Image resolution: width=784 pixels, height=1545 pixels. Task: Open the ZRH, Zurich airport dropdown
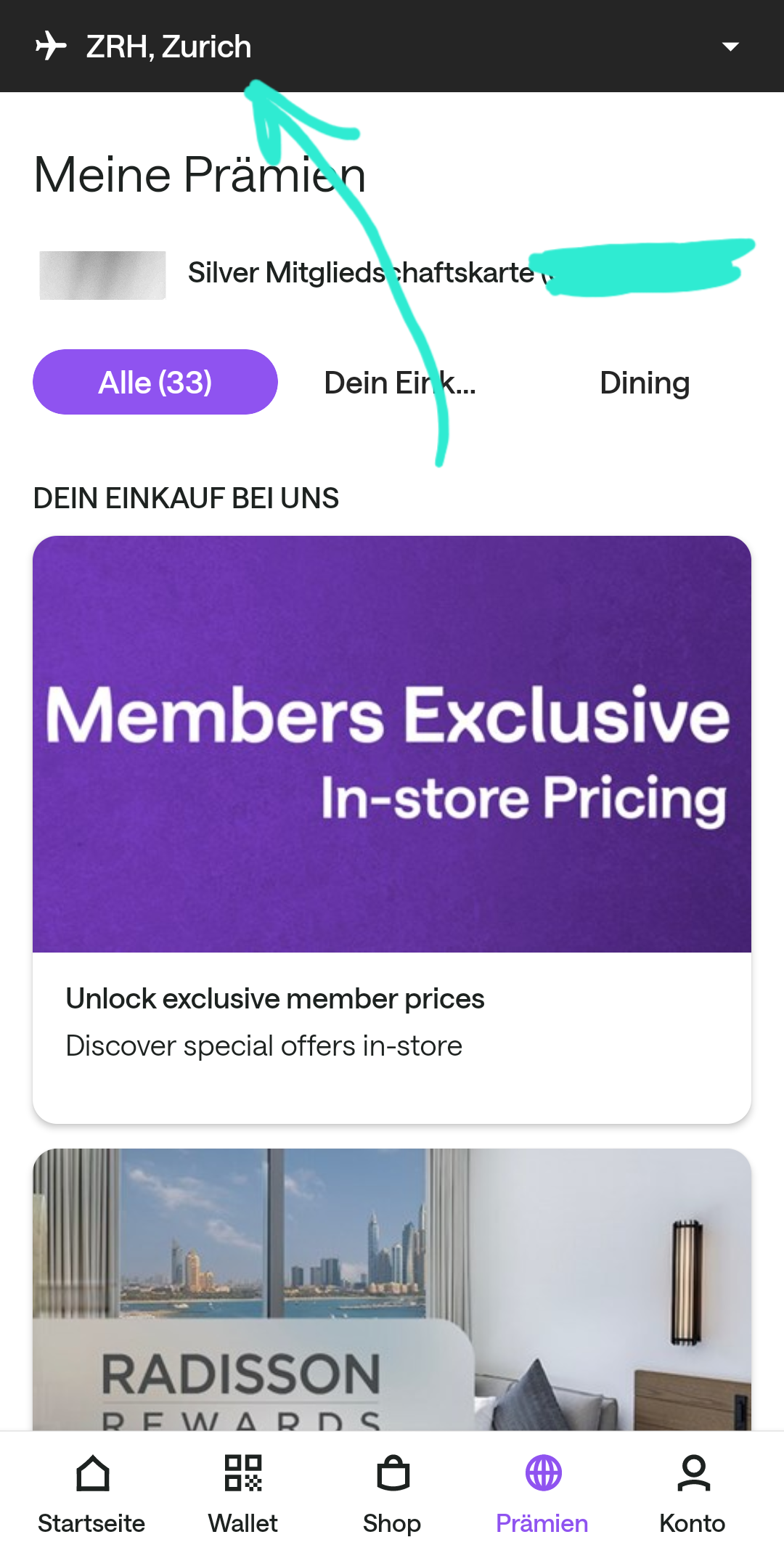pyautogui.click(x=730, y=46)
